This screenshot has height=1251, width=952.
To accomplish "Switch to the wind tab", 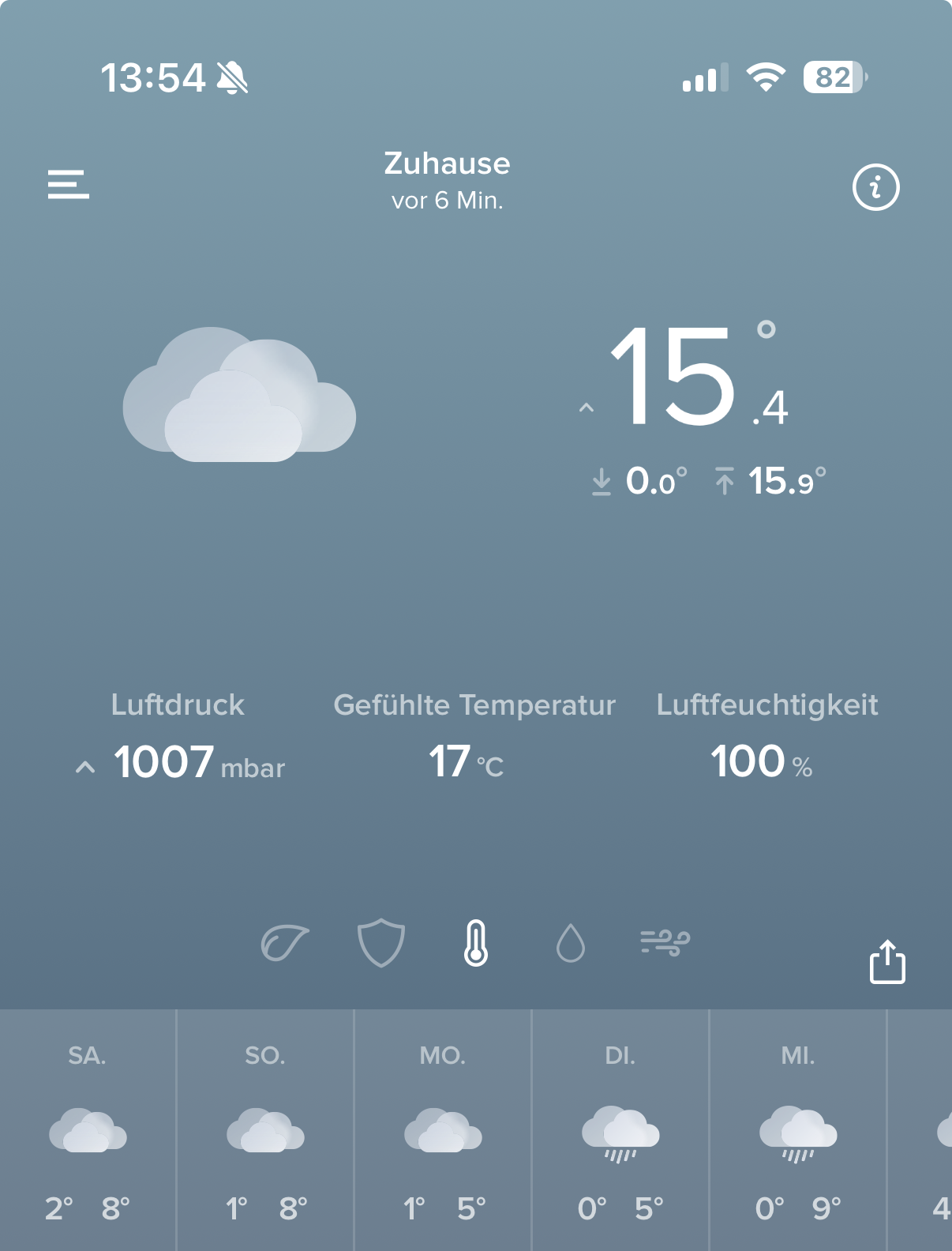I will click(x=665, y=942).
